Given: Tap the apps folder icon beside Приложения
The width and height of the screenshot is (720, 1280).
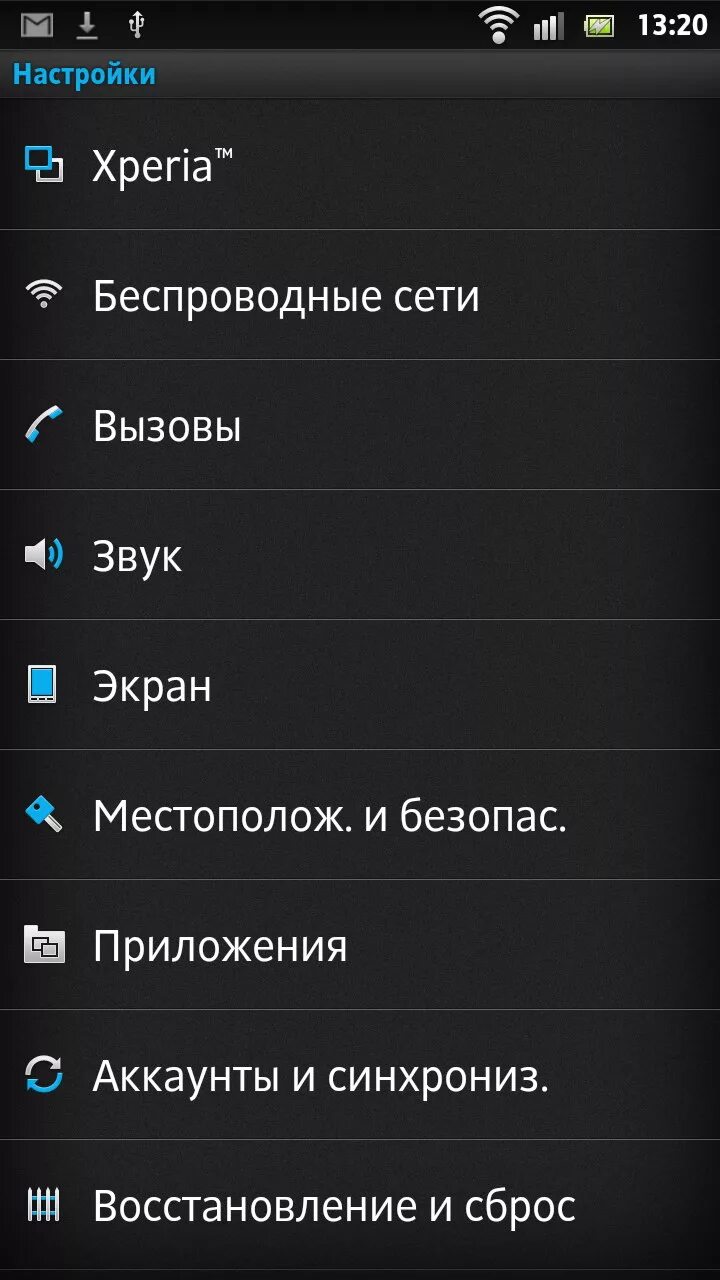Looking at the screenshot, I should (x=44, y=946).
